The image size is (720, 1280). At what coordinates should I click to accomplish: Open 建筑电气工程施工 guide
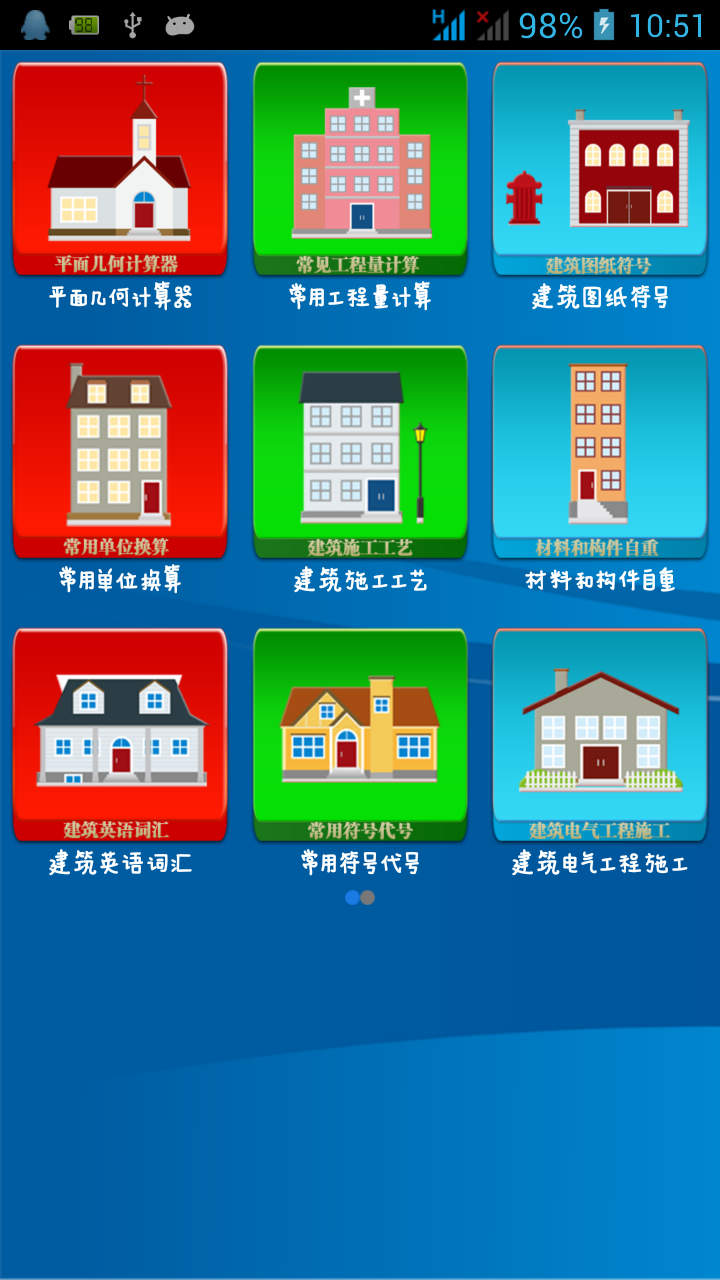600,734
